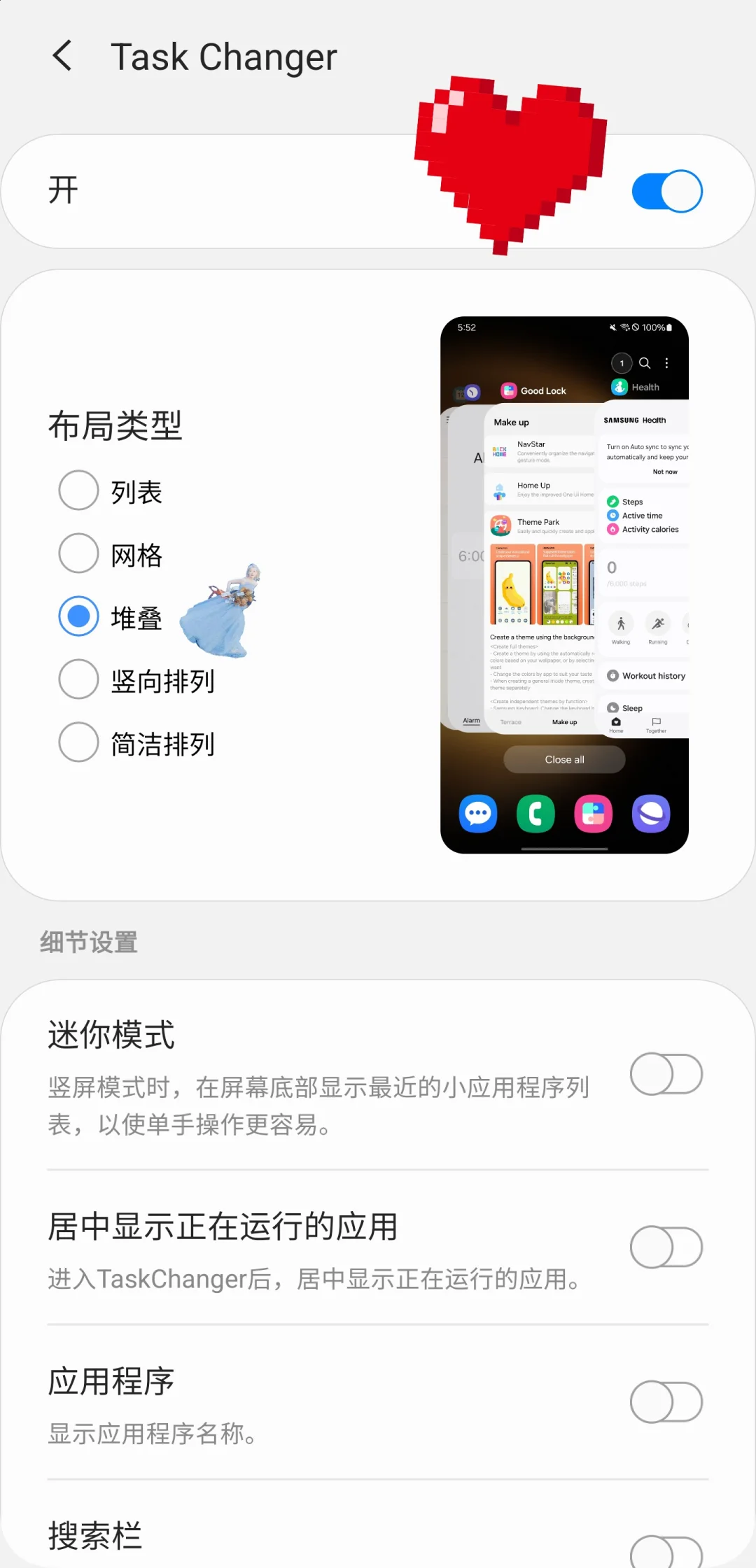Tap the search magnifier icon in the preview
The height and width of the screenshot is (1568, 756).
(x=645, y=363)
